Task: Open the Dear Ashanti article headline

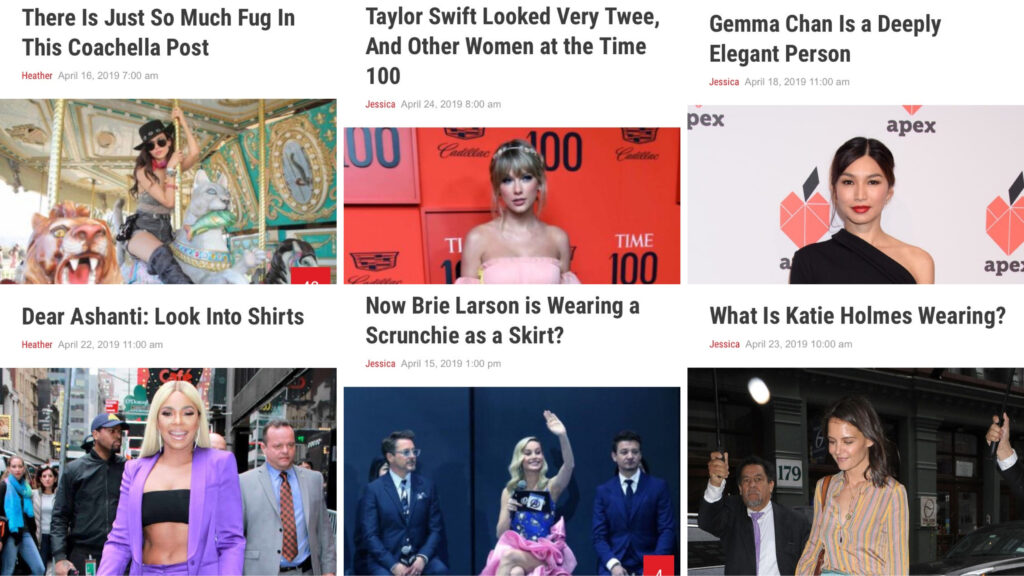Action: (x=163, y=316)
